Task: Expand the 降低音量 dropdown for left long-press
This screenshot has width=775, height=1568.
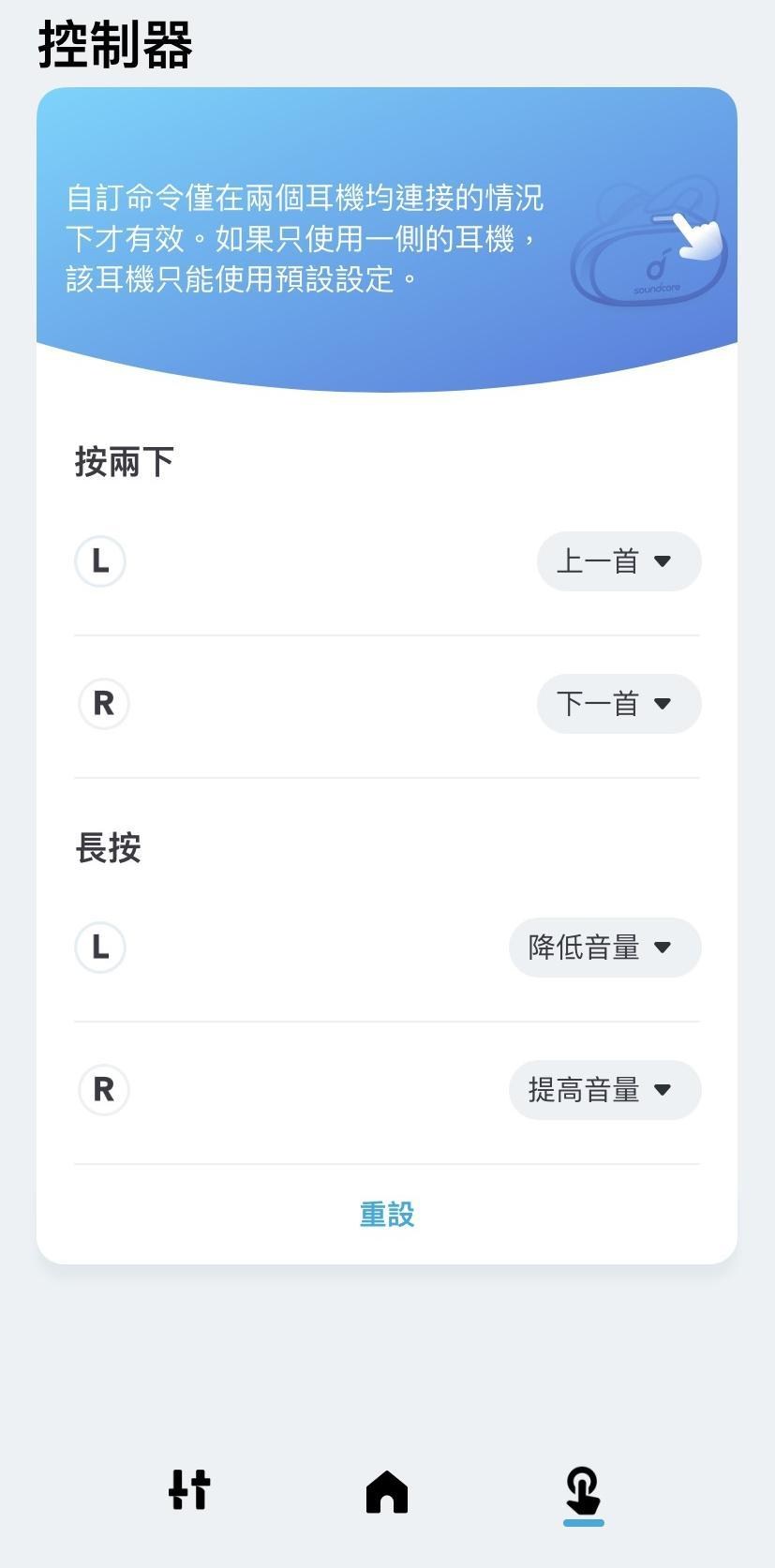Action: 604,948
